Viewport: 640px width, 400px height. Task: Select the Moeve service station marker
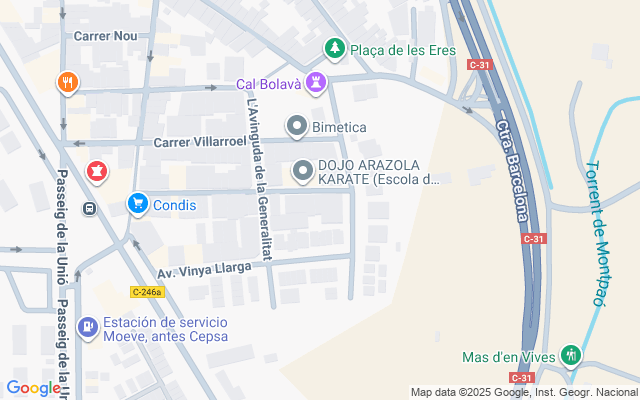pyautogui.click(x=88, y=327)
